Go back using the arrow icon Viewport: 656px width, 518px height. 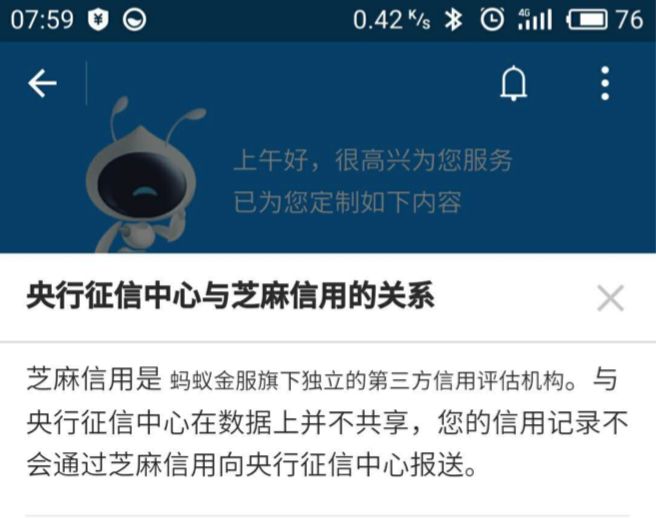42,84
